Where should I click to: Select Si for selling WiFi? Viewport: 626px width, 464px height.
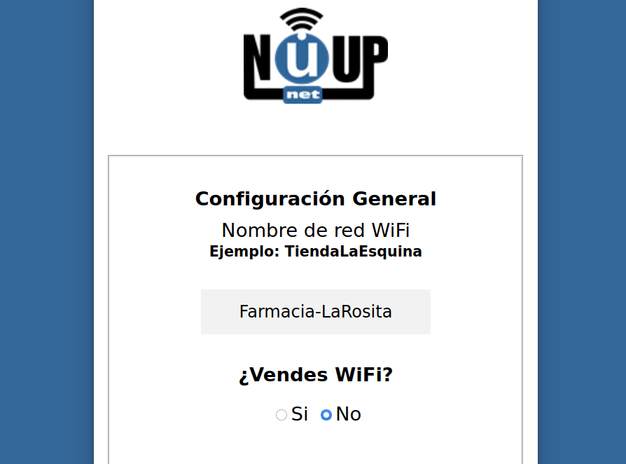click(x=282, y=415)
